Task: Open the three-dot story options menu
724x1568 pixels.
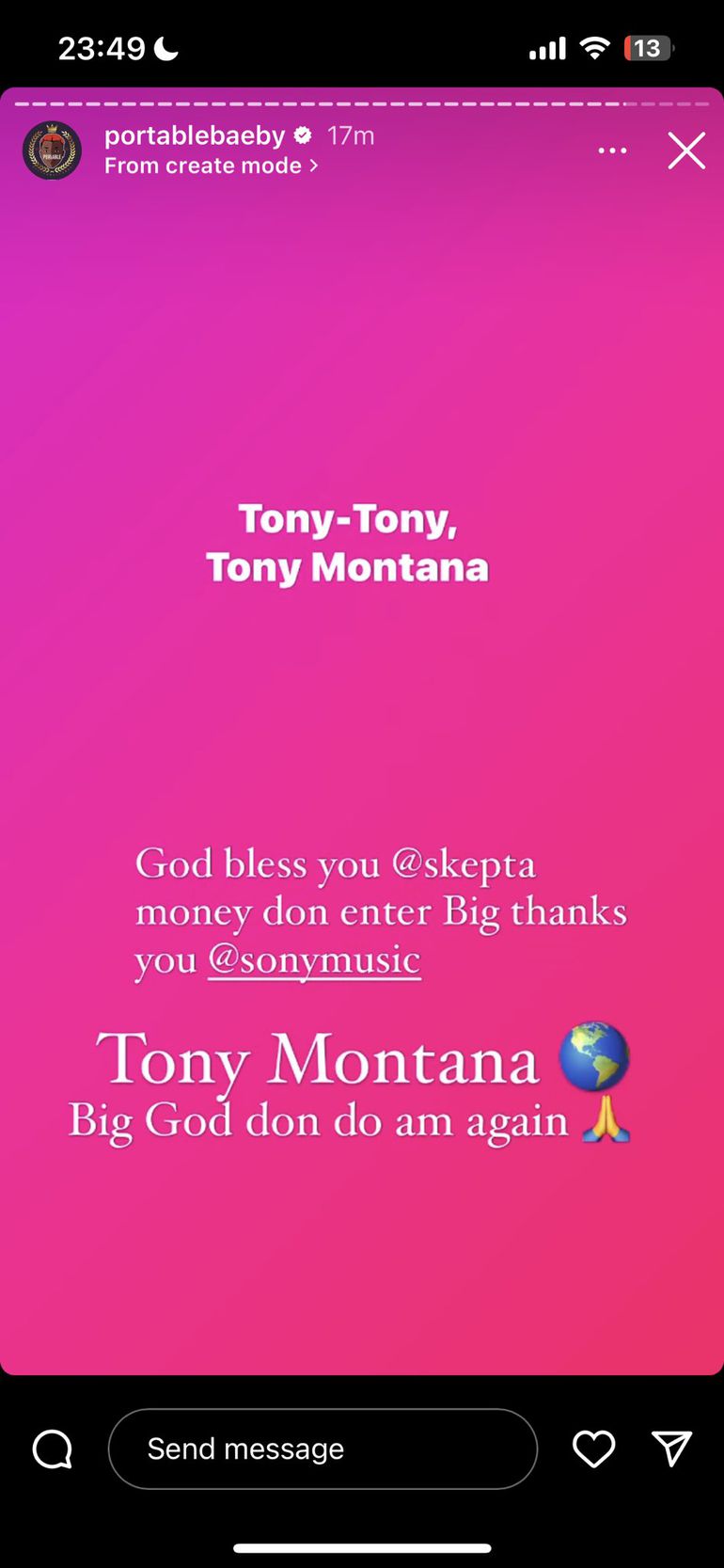Action: click(x=612, y=150)
